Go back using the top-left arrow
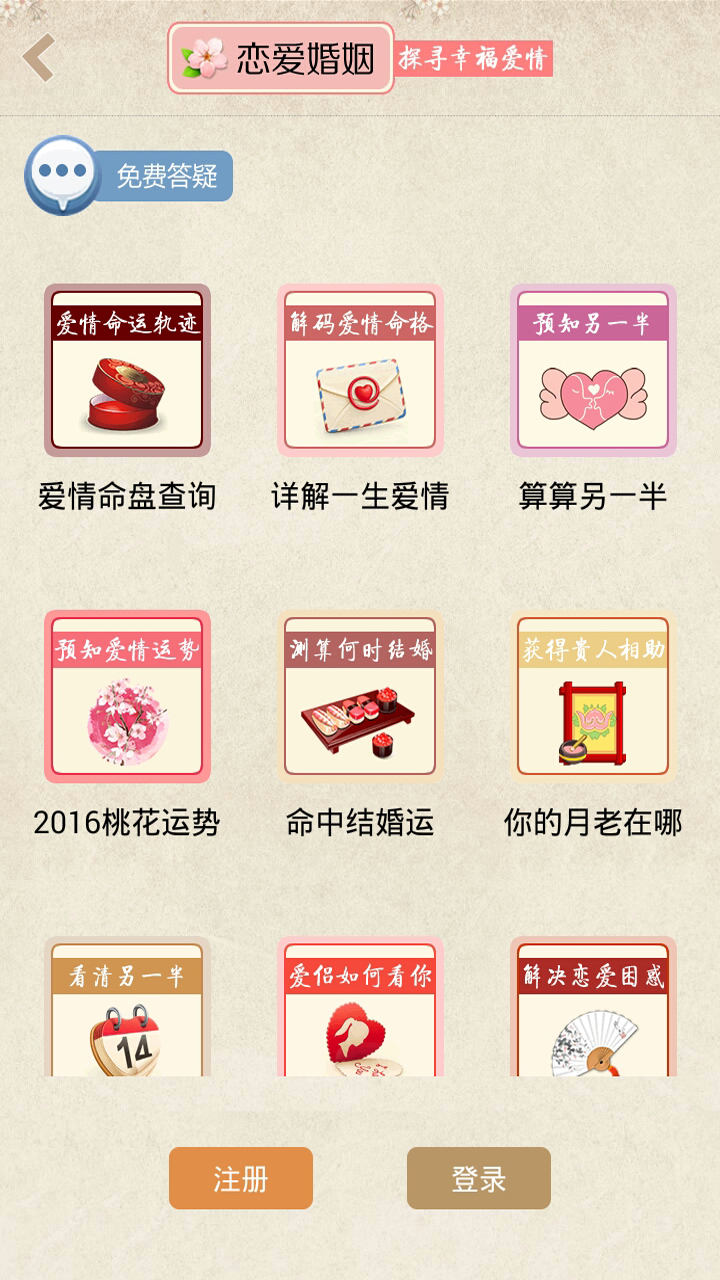720x1280 pixels. point(39,58)
